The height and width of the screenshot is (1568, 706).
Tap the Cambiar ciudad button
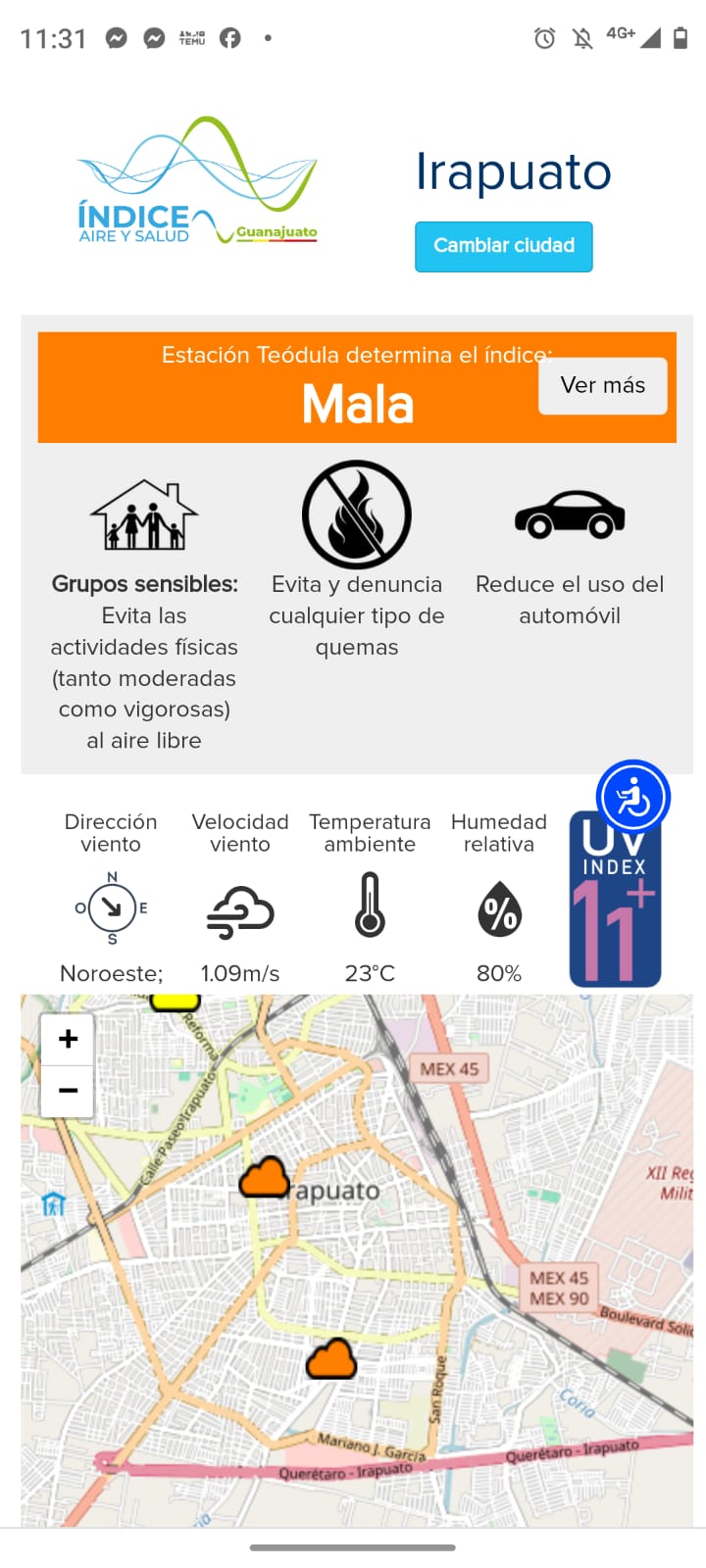(x=503, y=246)
